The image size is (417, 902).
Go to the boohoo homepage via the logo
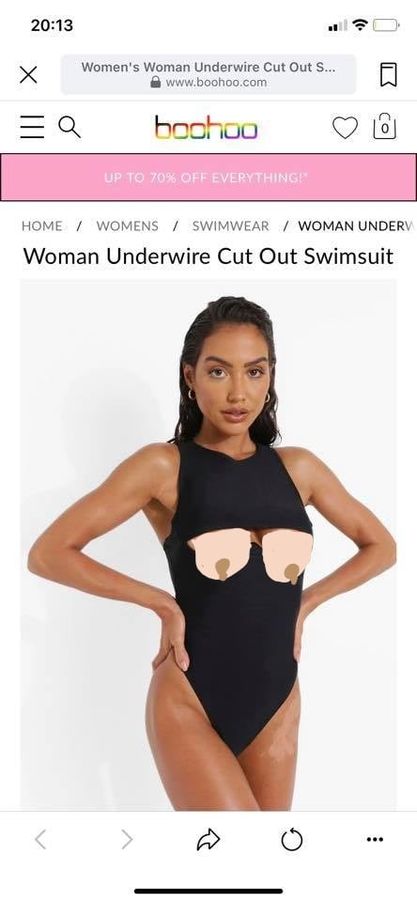(x=205, y=128)
